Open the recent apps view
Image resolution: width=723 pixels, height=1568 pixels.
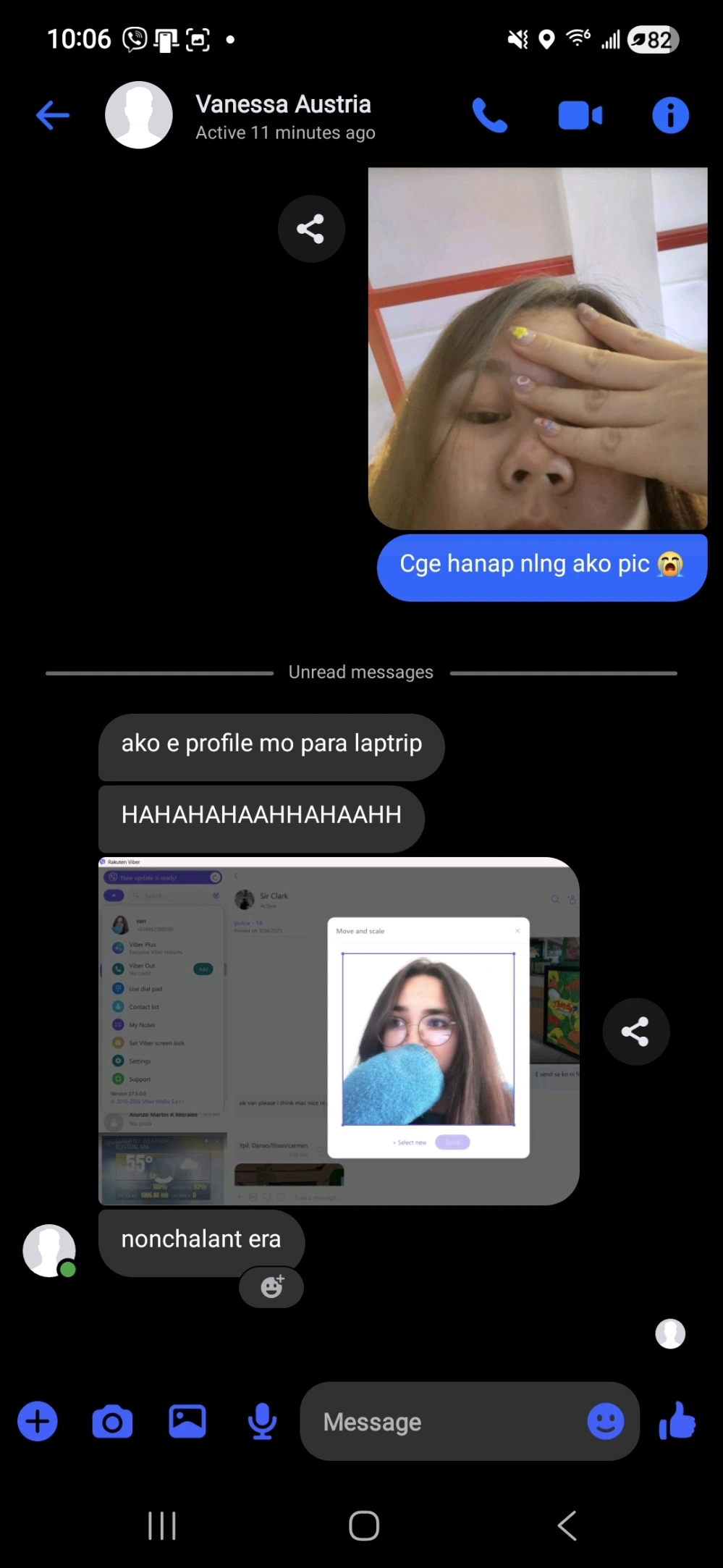pos(161,1525)
